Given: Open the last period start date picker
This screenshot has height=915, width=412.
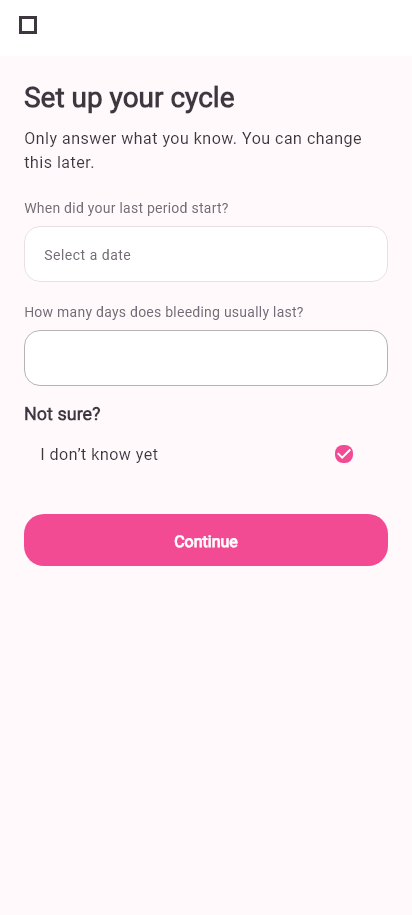Looking at the screenshot, I should coord(206,254).
